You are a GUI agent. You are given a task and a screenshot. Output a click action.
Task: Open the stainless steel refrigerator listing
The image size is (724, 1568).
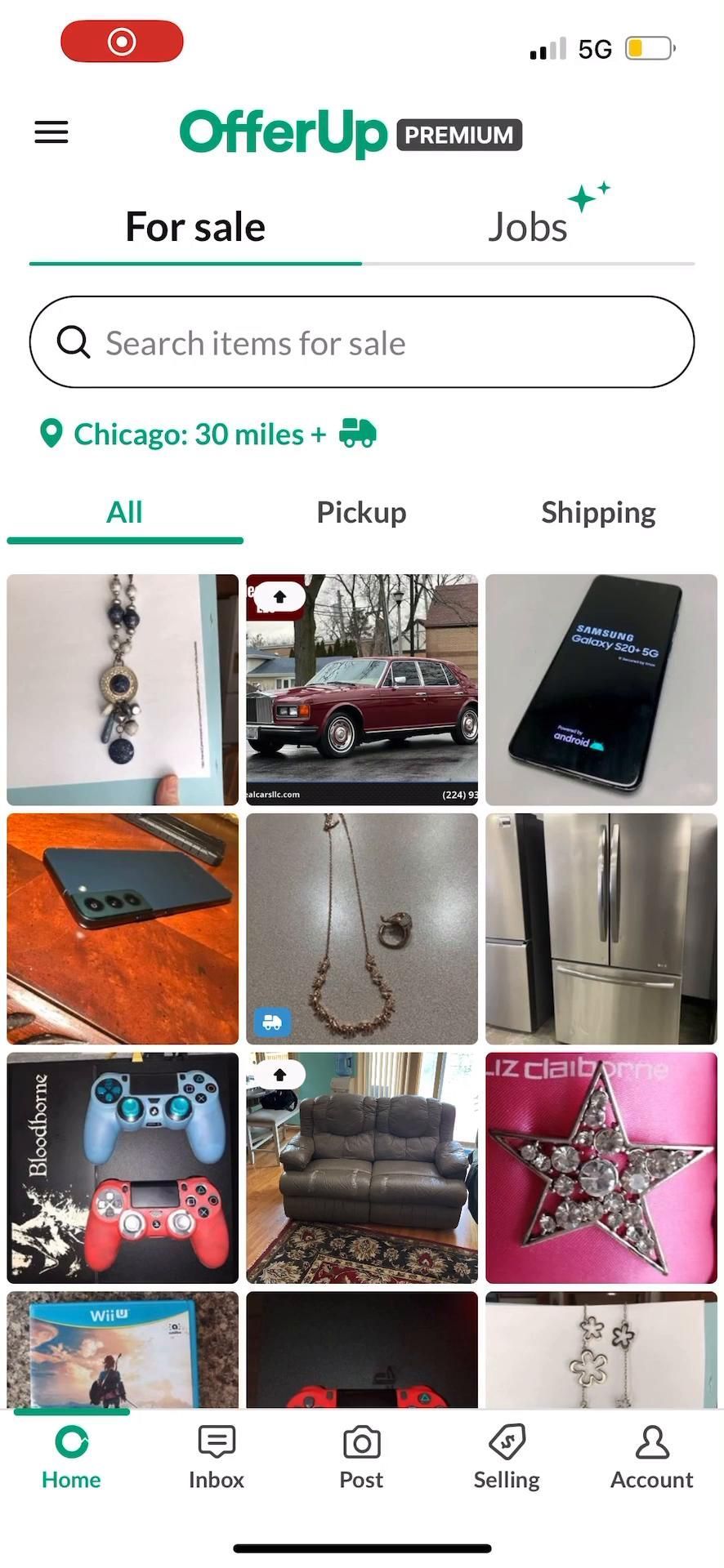(x=601, y=929)
